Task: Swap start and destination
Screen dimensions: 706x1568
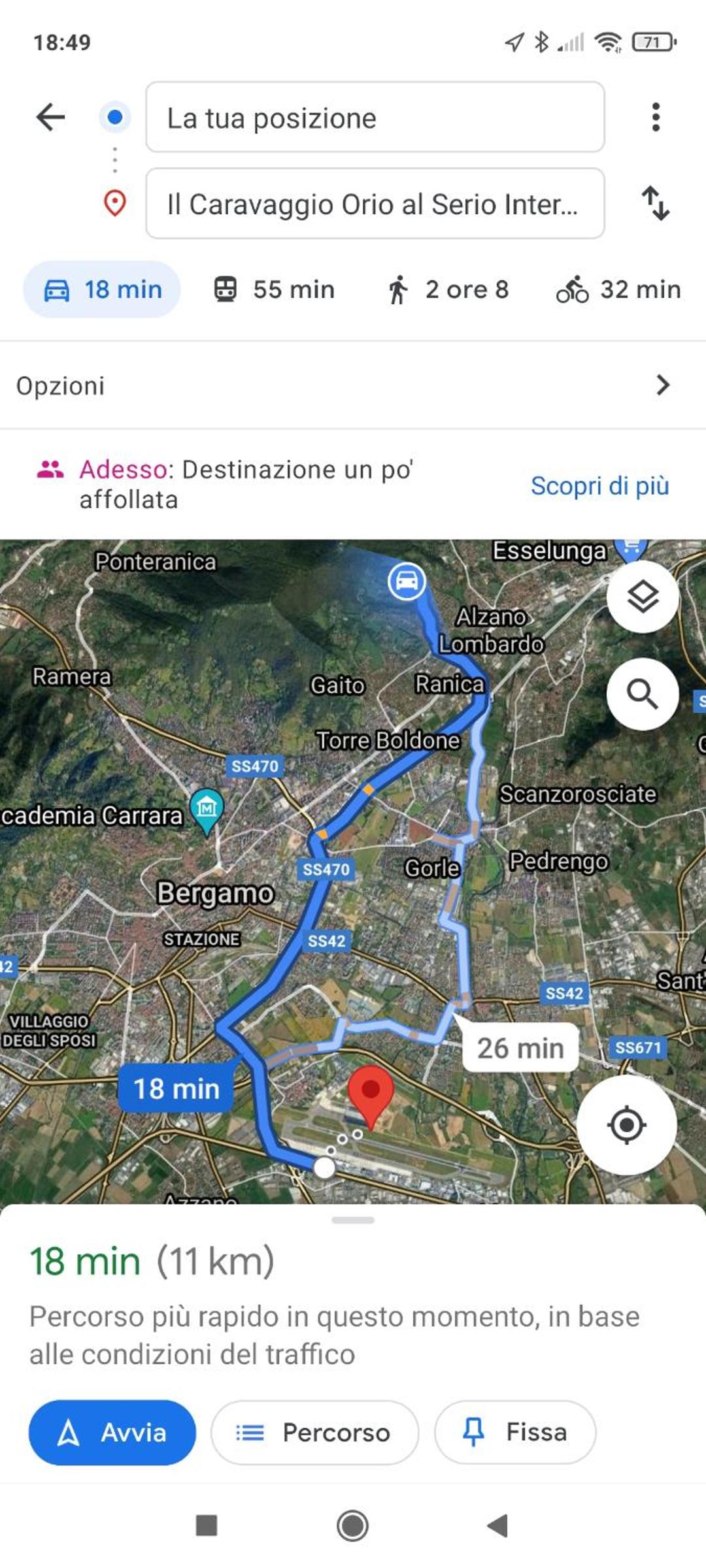Action: pyautogui.click(x=655, y=203)
